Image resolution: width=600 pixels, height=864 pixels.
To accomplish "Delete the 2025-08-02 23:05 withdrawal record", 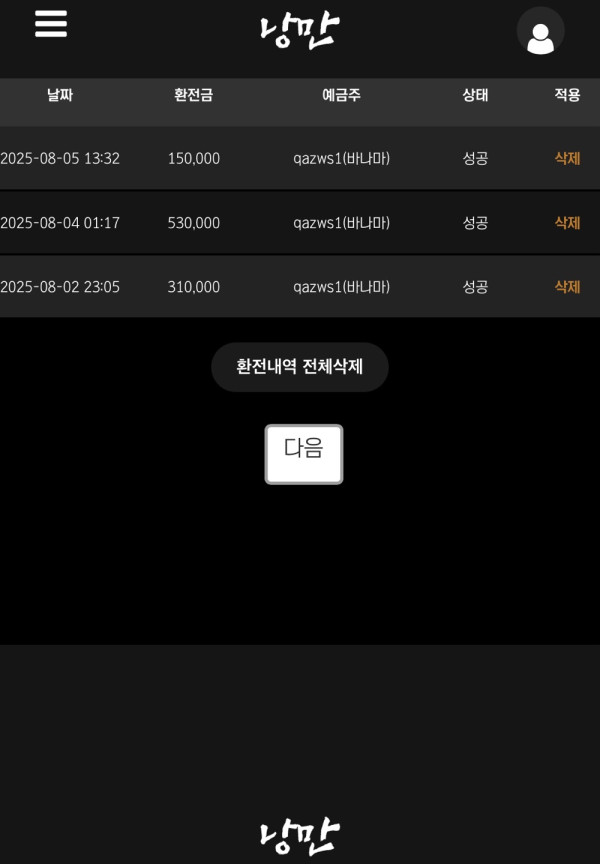I will (567, 286).
